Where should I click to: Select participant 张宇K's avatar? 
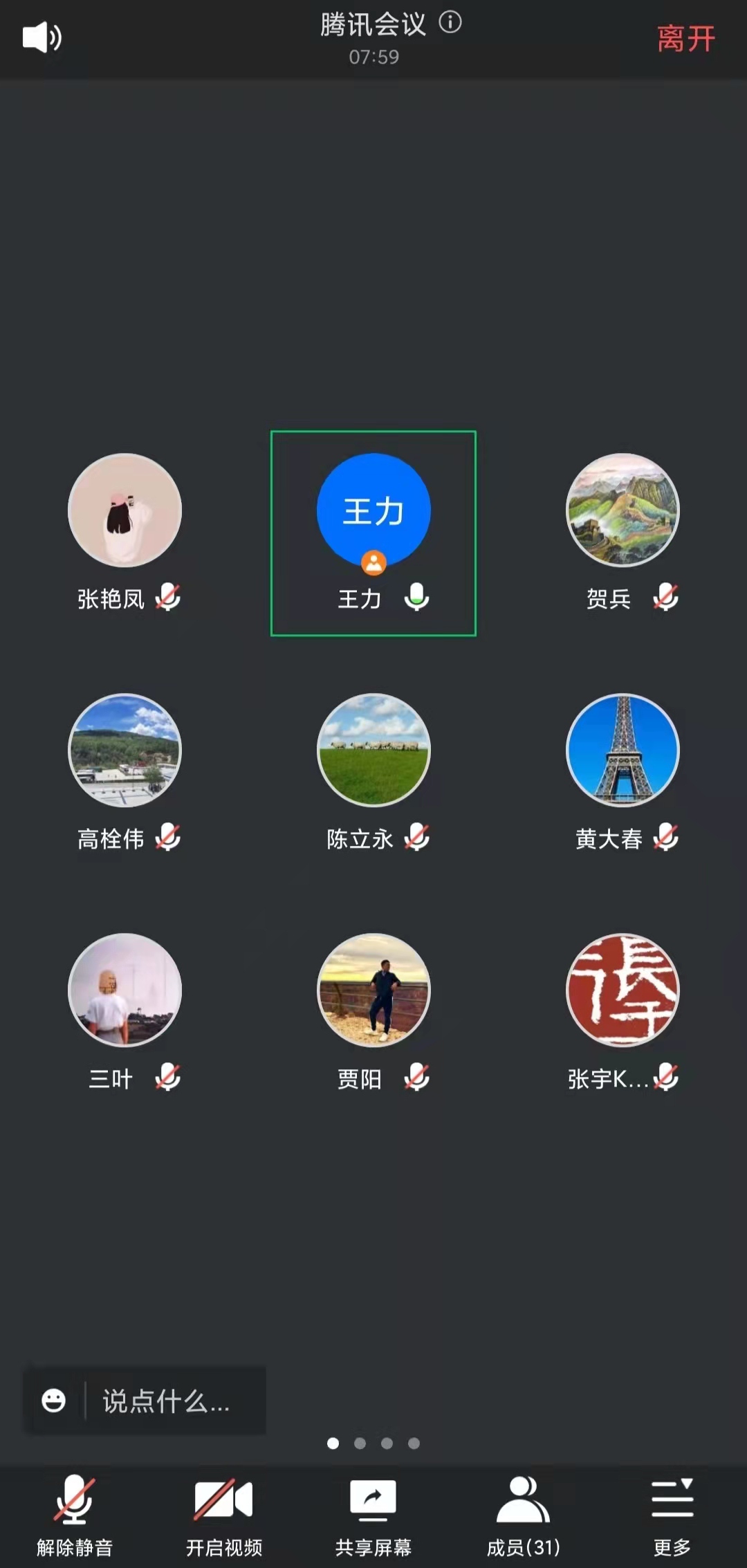pos(622,990)
